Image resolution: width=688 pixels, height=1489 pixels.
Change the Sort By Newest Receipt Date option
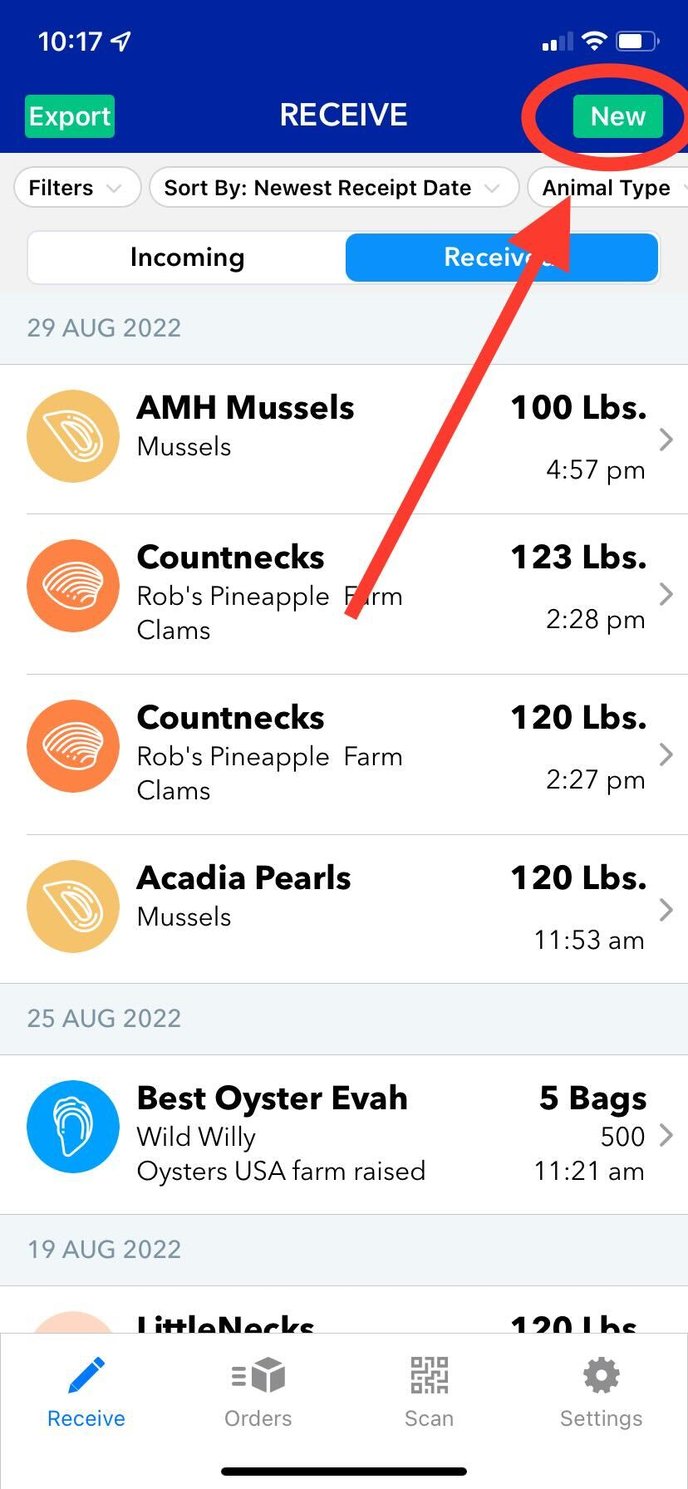point(334,188)
